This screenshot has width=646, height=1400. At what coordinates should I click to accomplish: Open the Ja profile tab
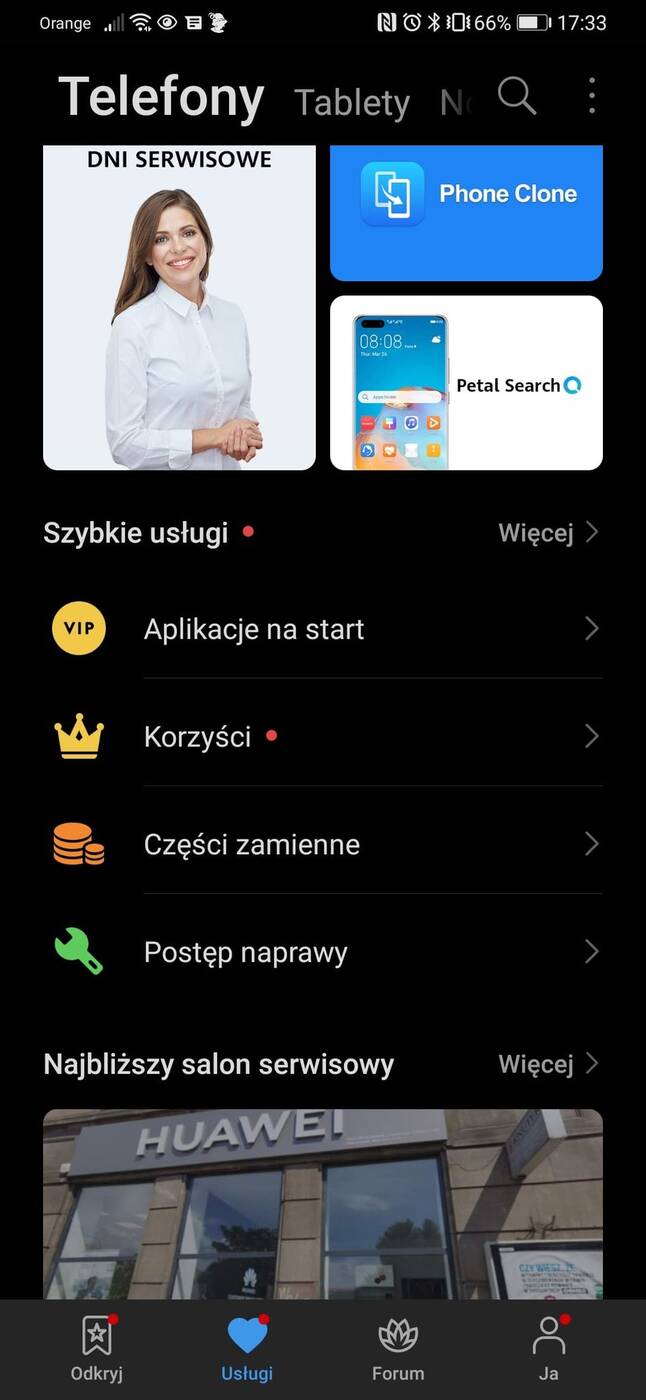click(x=548, y=1350)
